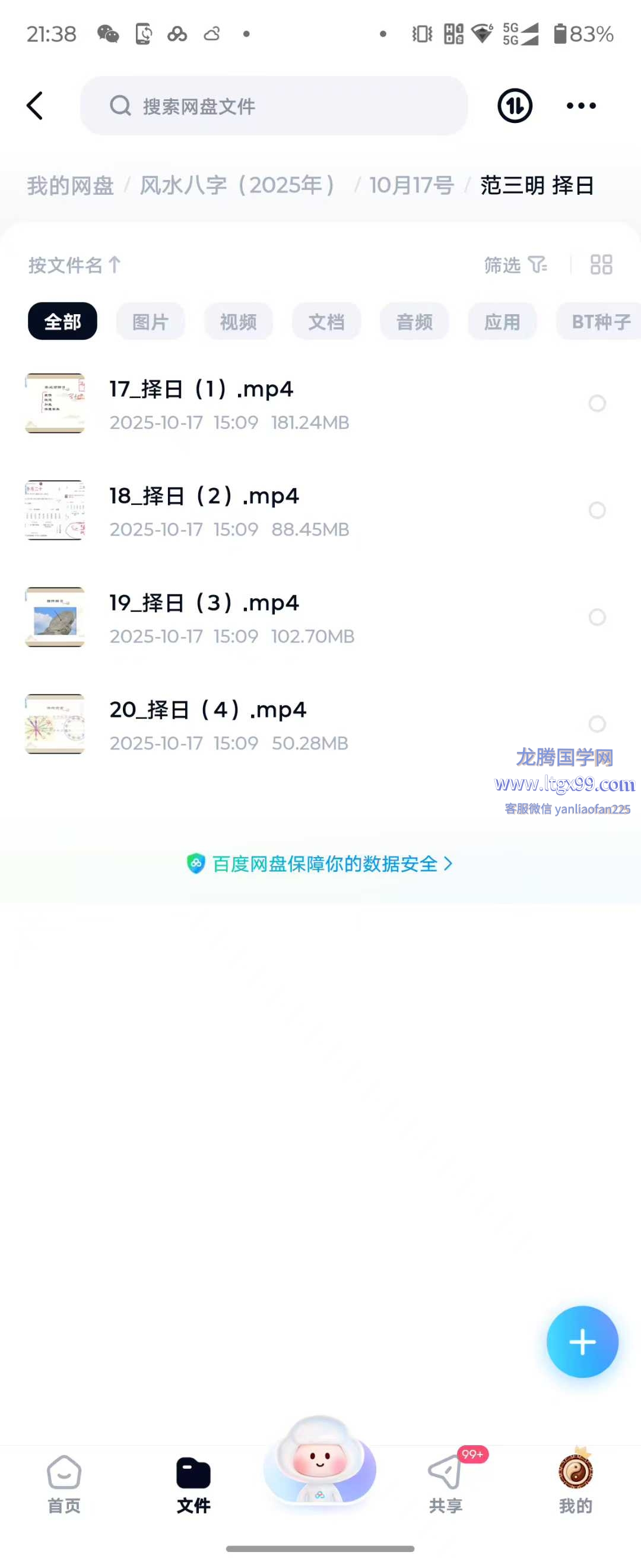The image size is (641, 1568).
Task: Open 17_择日（1）.mp4 video
Action: [x=201, y=403]
